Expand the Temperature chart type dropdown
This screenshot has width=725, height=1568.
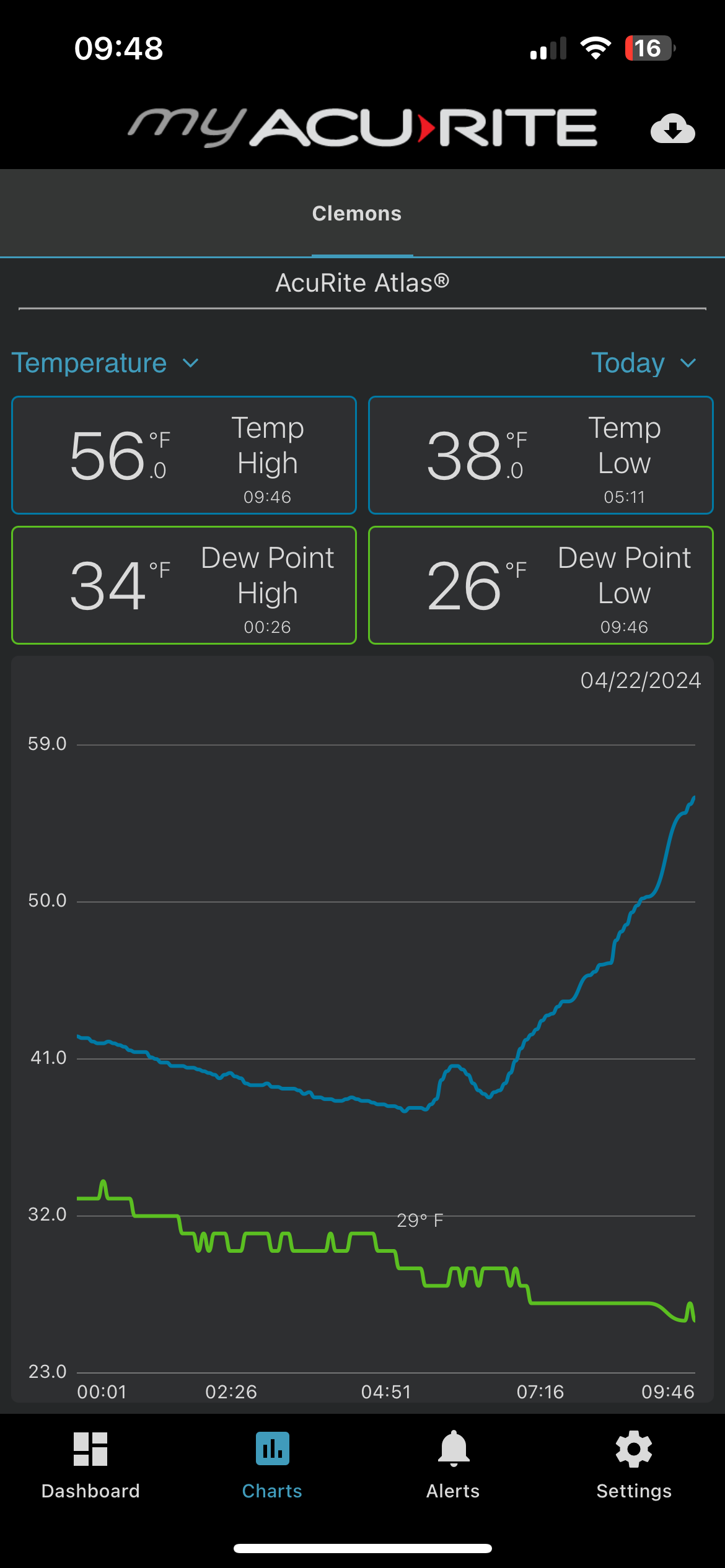click(105, 363)
